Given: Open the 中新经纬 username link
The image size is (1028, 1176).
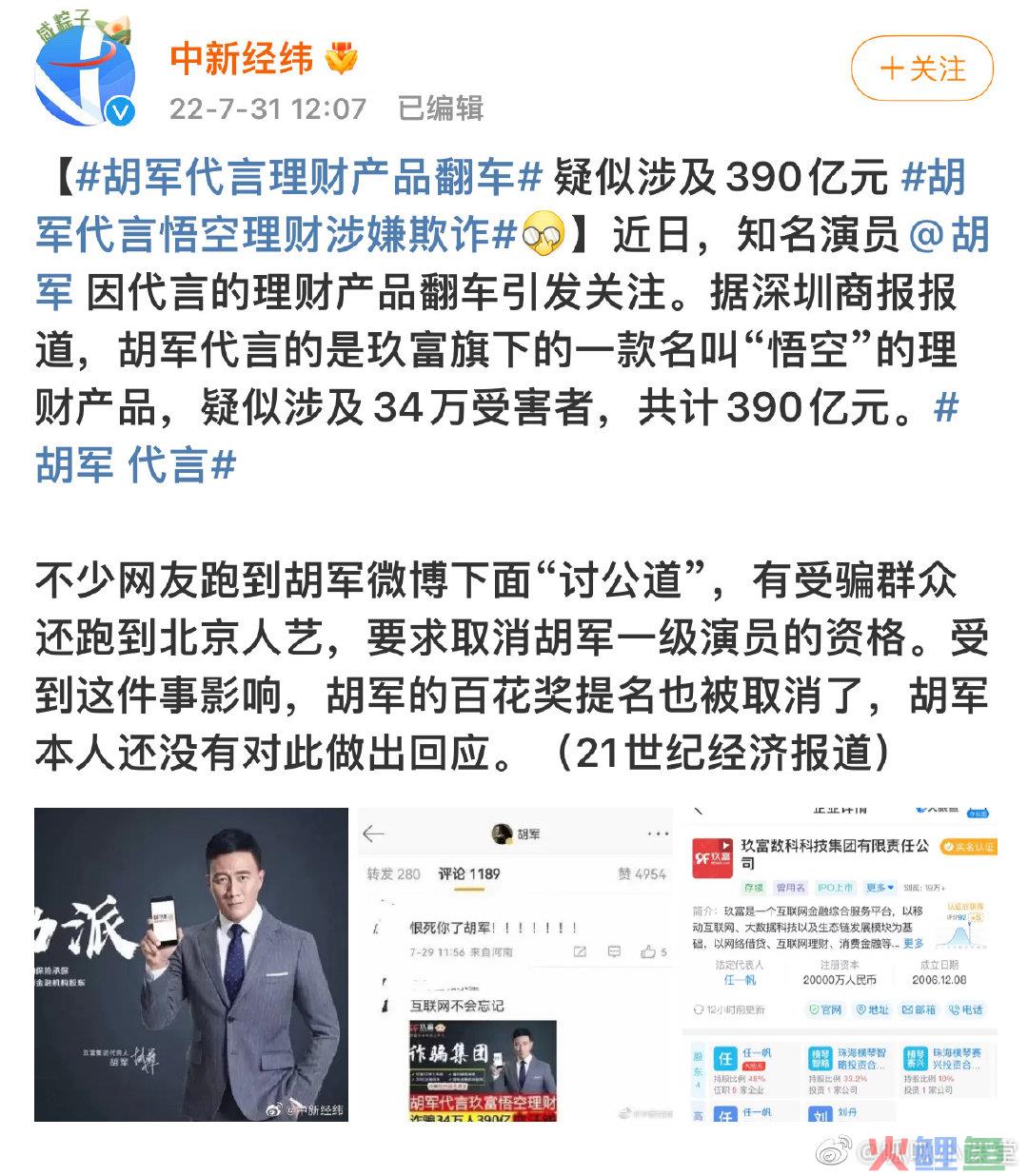Looking at the screenshot, I should pos(241,60).
